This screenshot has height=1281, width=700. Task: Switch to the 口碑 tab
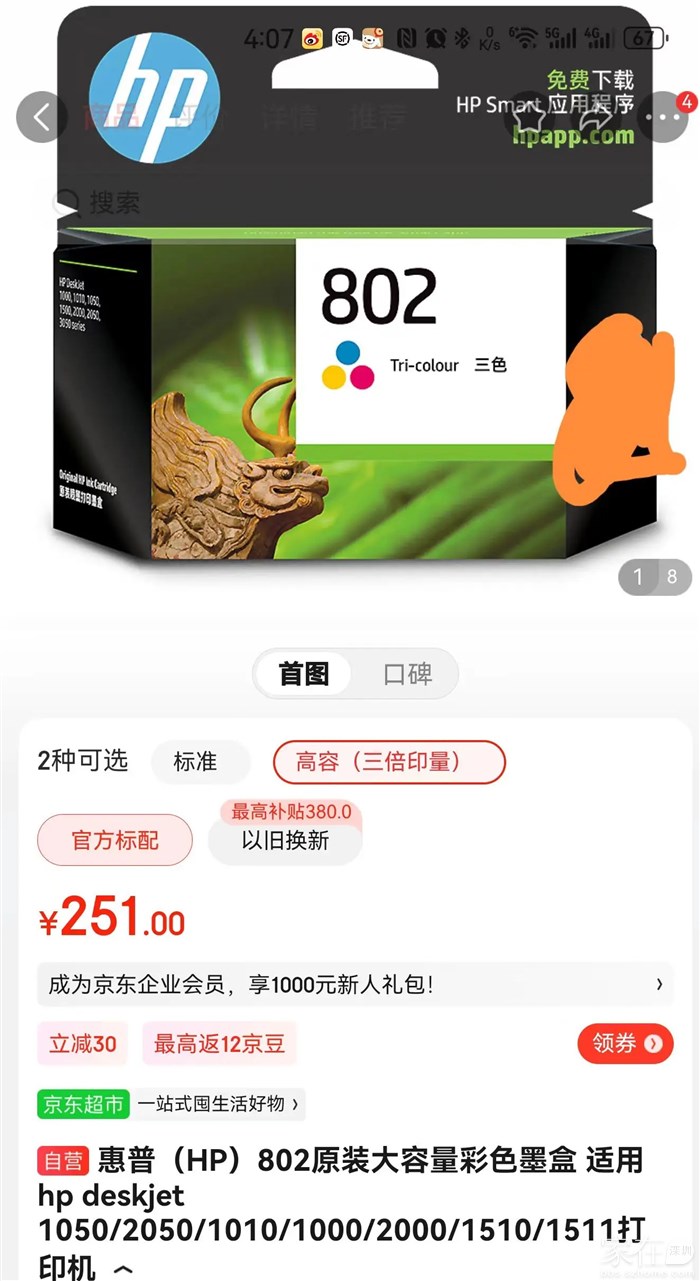pyautogui.click(x=407, y=674)
